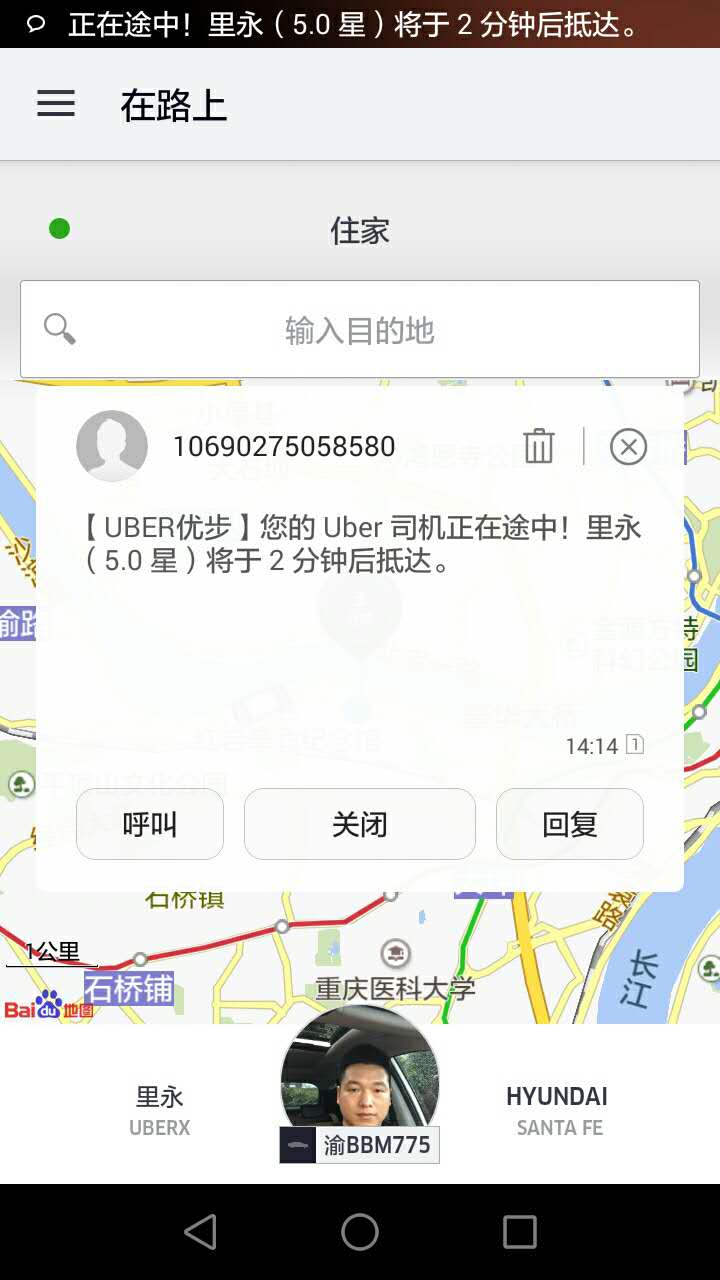Tap the 输入目的地 destination search field
720x1280 pixels.
pyautogui.click(x=360, y=329)
